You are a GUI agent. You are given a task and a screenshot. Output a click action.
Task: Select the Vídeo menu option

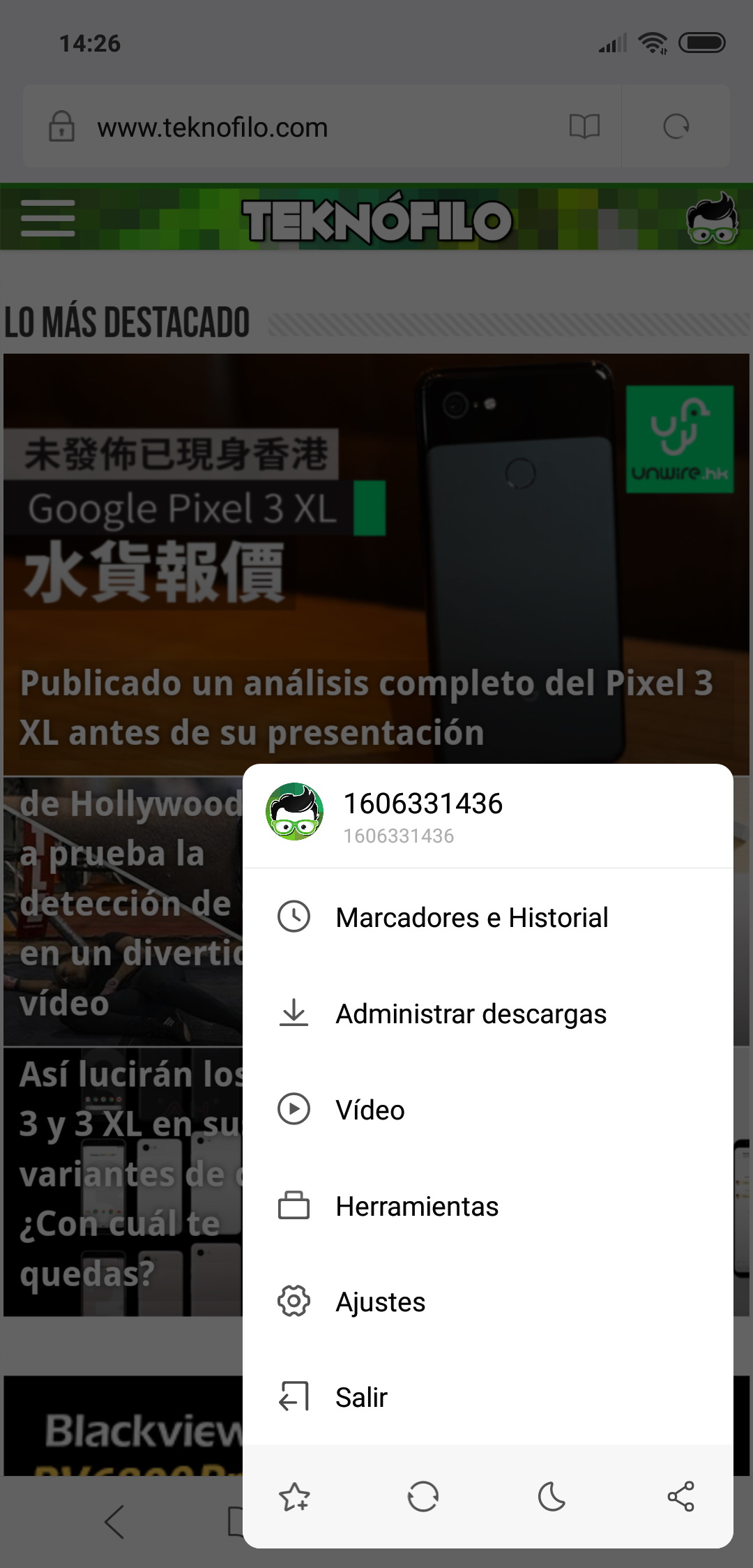[x=370, y=1110]
